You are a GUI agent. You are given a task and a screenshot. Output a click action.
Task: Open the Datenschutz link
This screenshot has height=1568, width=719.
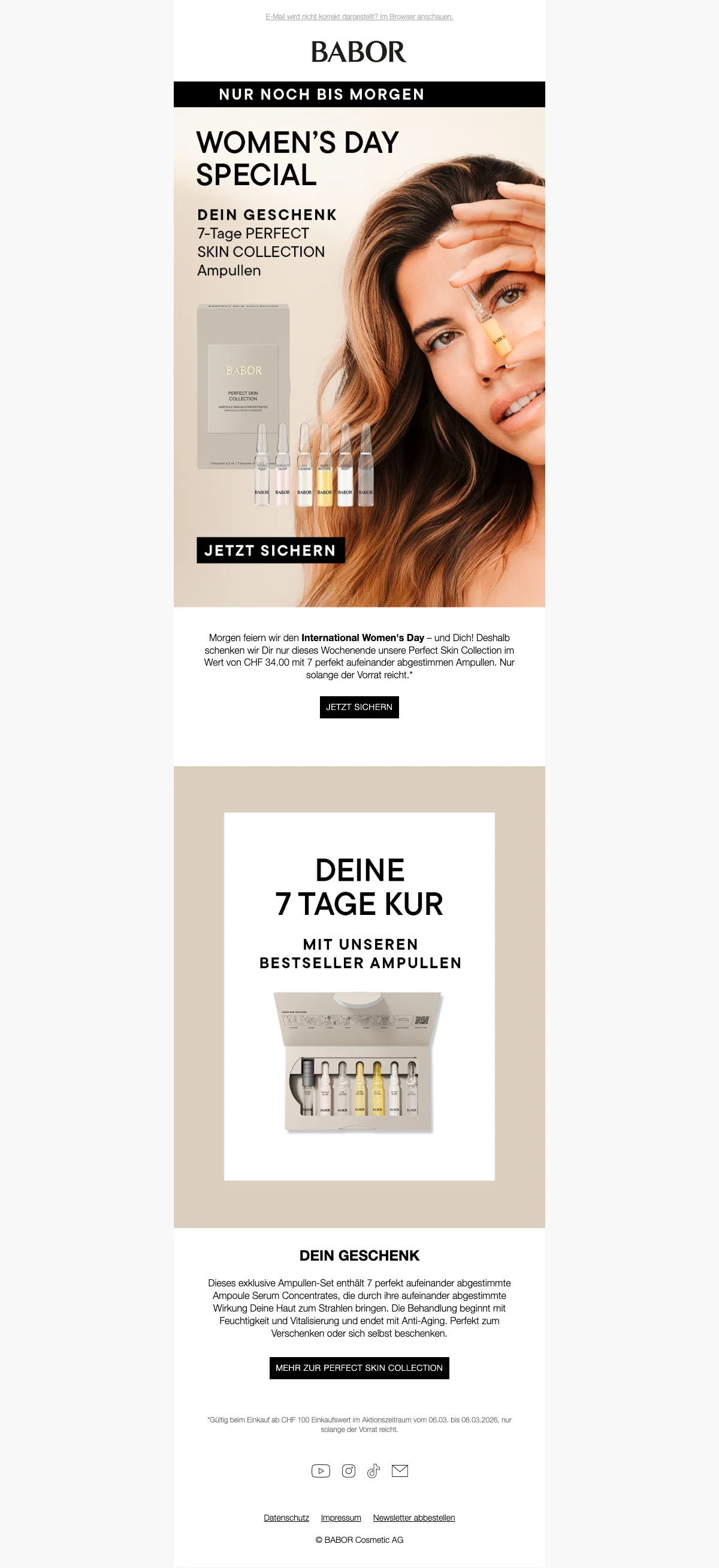coord(286,1518)
